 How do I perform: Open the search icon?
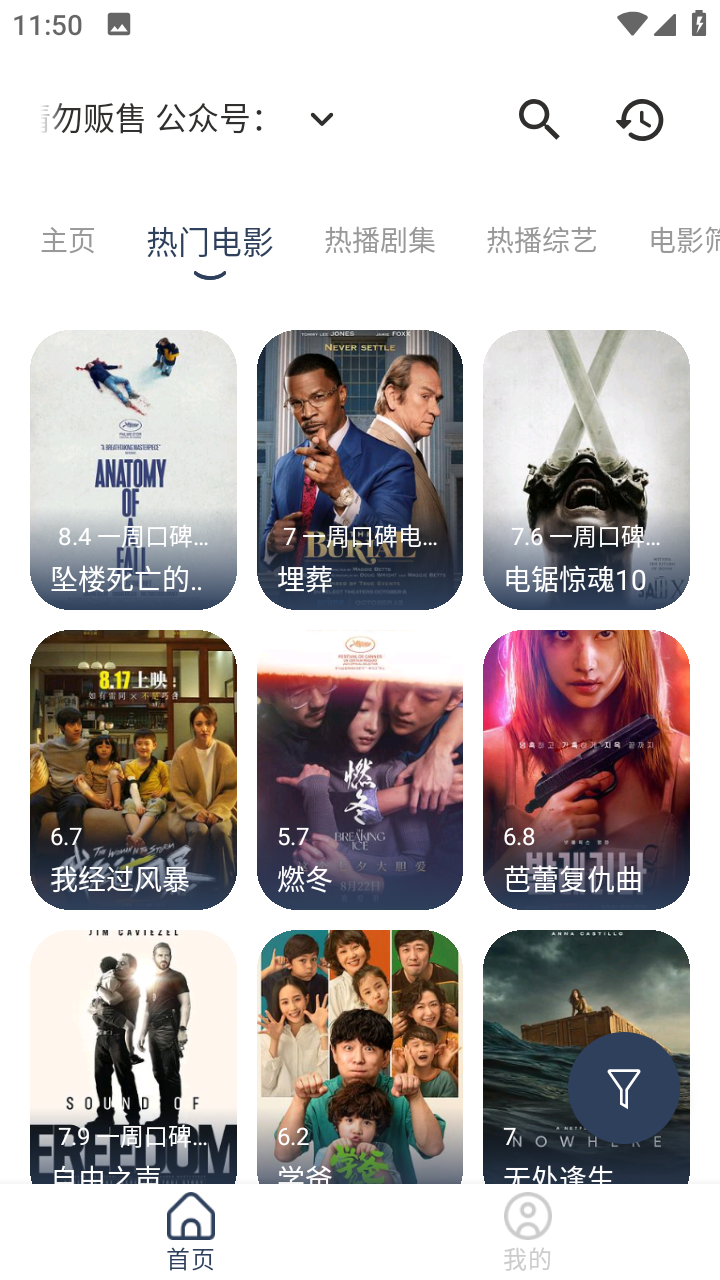click(x=539, y=120)
